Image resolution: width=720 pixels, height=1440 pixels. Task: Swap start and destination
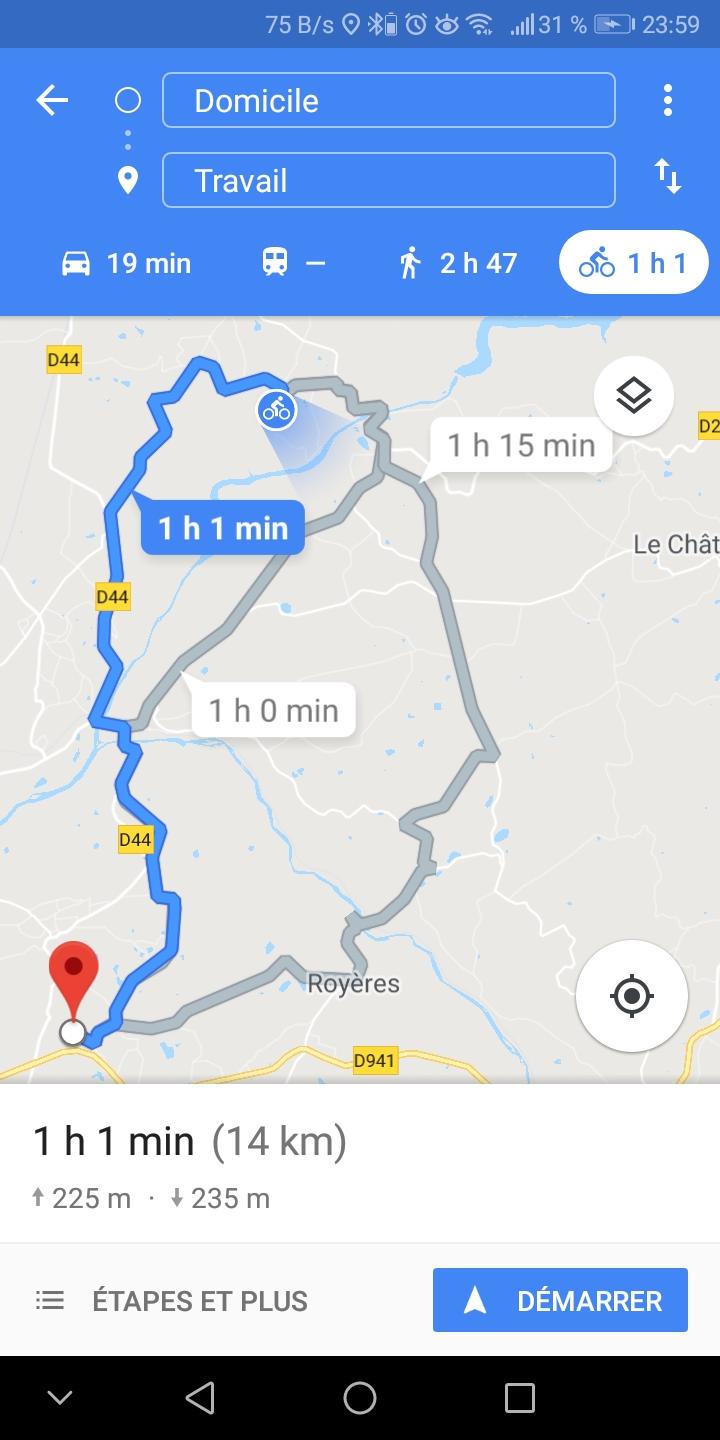coord(668,178)
